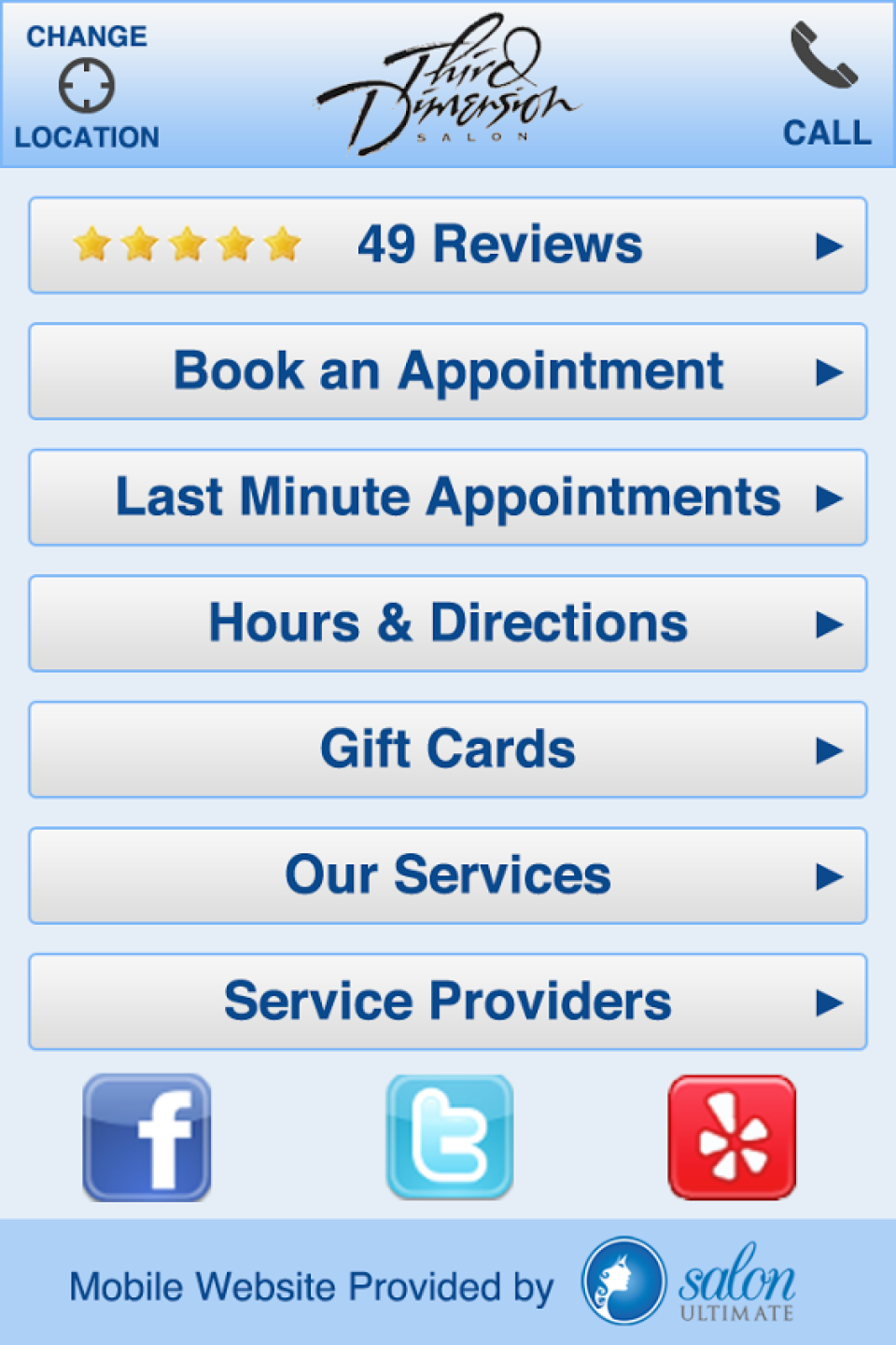This screenshot has height=1345, width=896.
Task: Open the salon's Facebook page
Action: coord(147,1137)
